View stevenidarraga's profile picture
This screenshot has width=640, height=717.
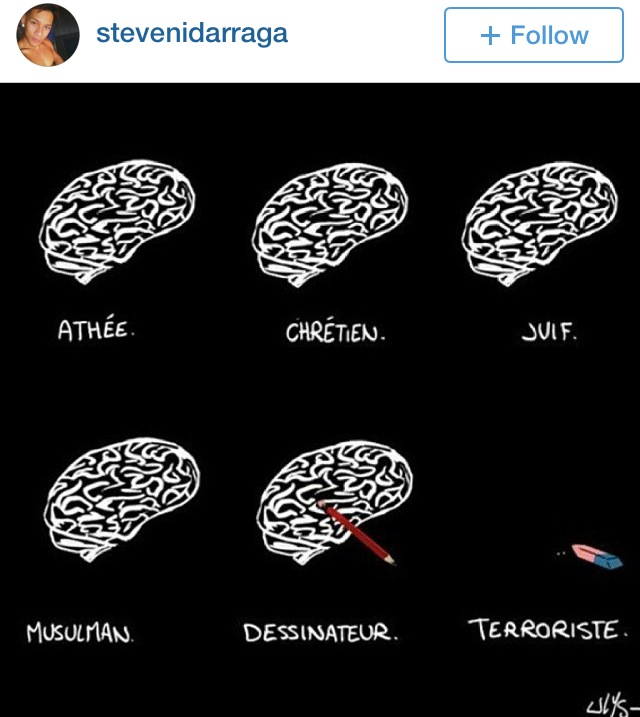pos(48,35)
